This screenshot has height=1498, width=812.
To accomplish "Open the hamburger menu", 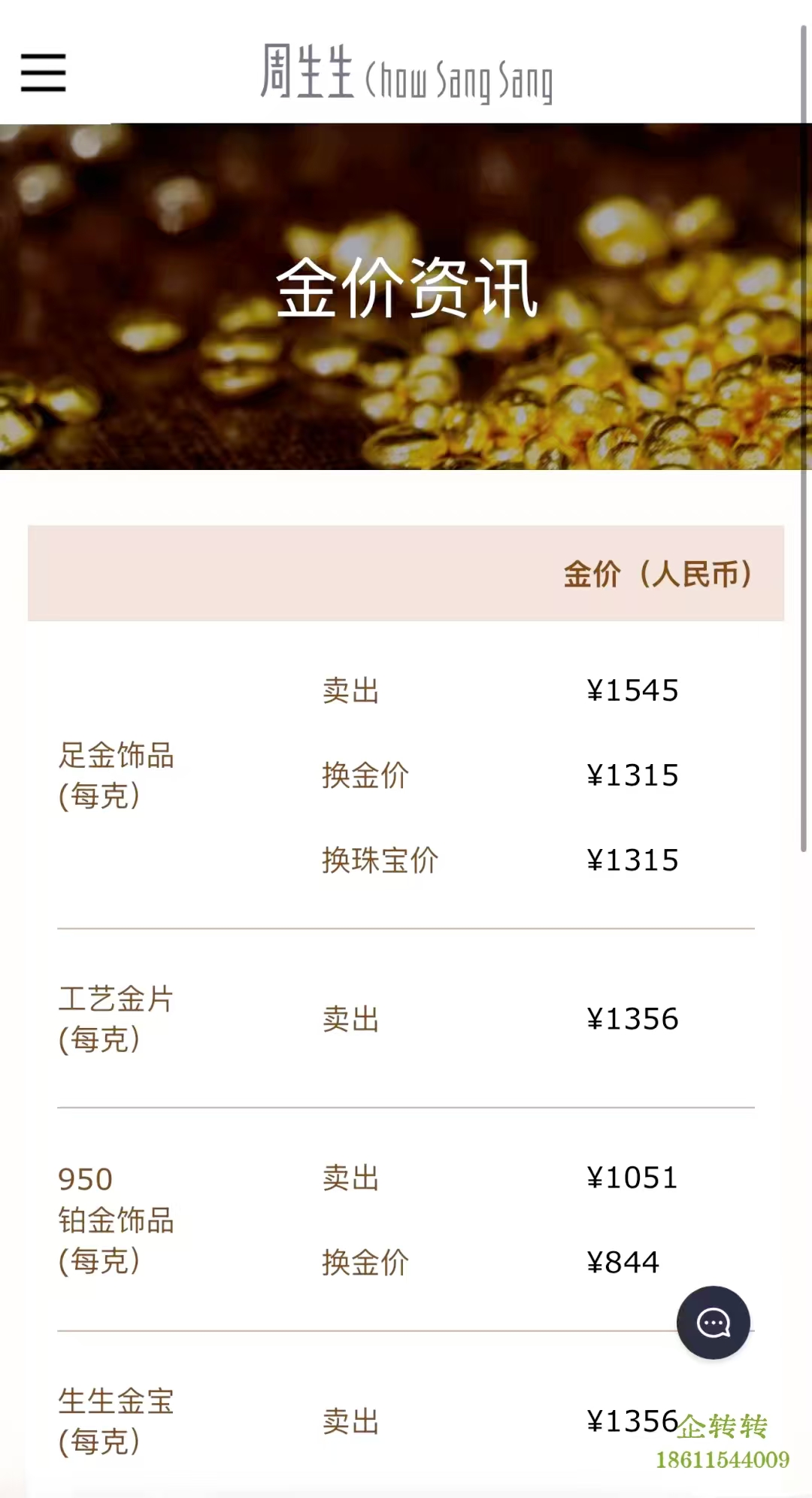I will (43, 72).
